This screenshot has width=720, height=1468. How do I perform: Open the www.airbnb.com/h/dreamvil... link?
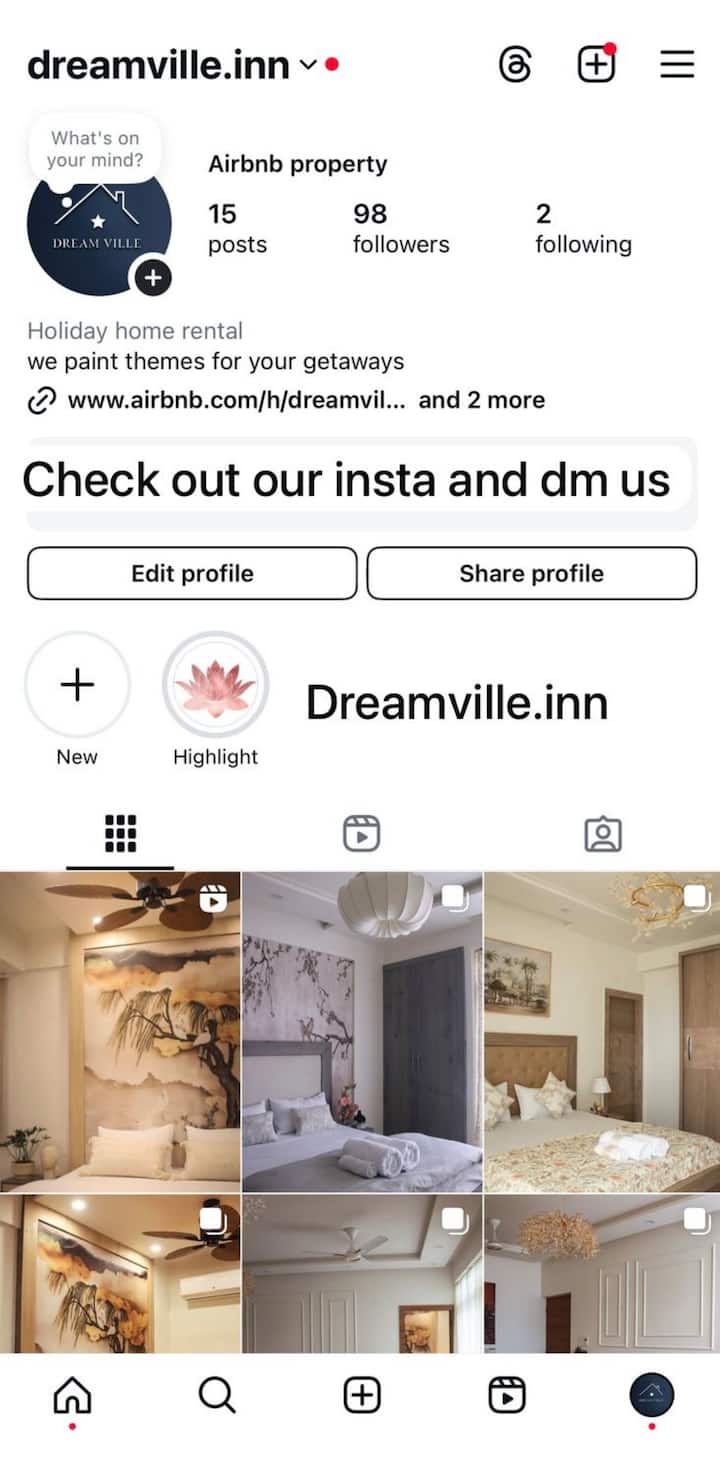click(235, 401)
